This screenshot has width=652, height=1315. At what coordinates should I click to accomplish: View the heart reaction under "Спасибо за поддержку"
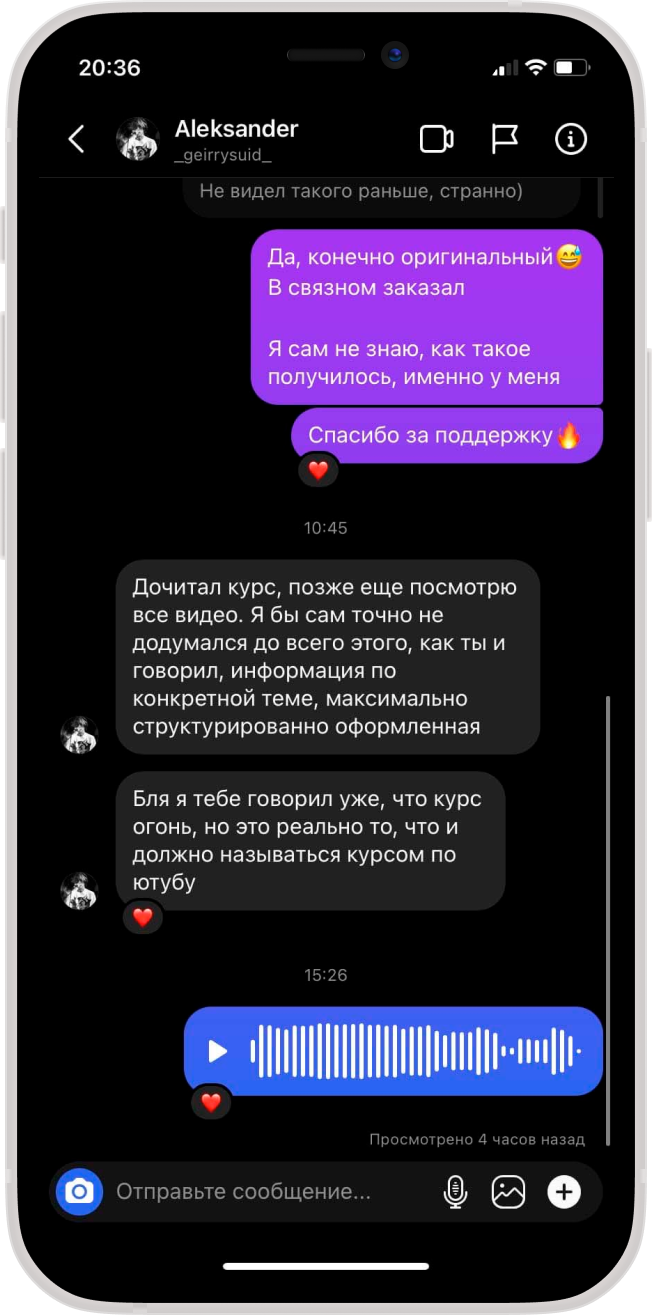[x=318, y=470]
